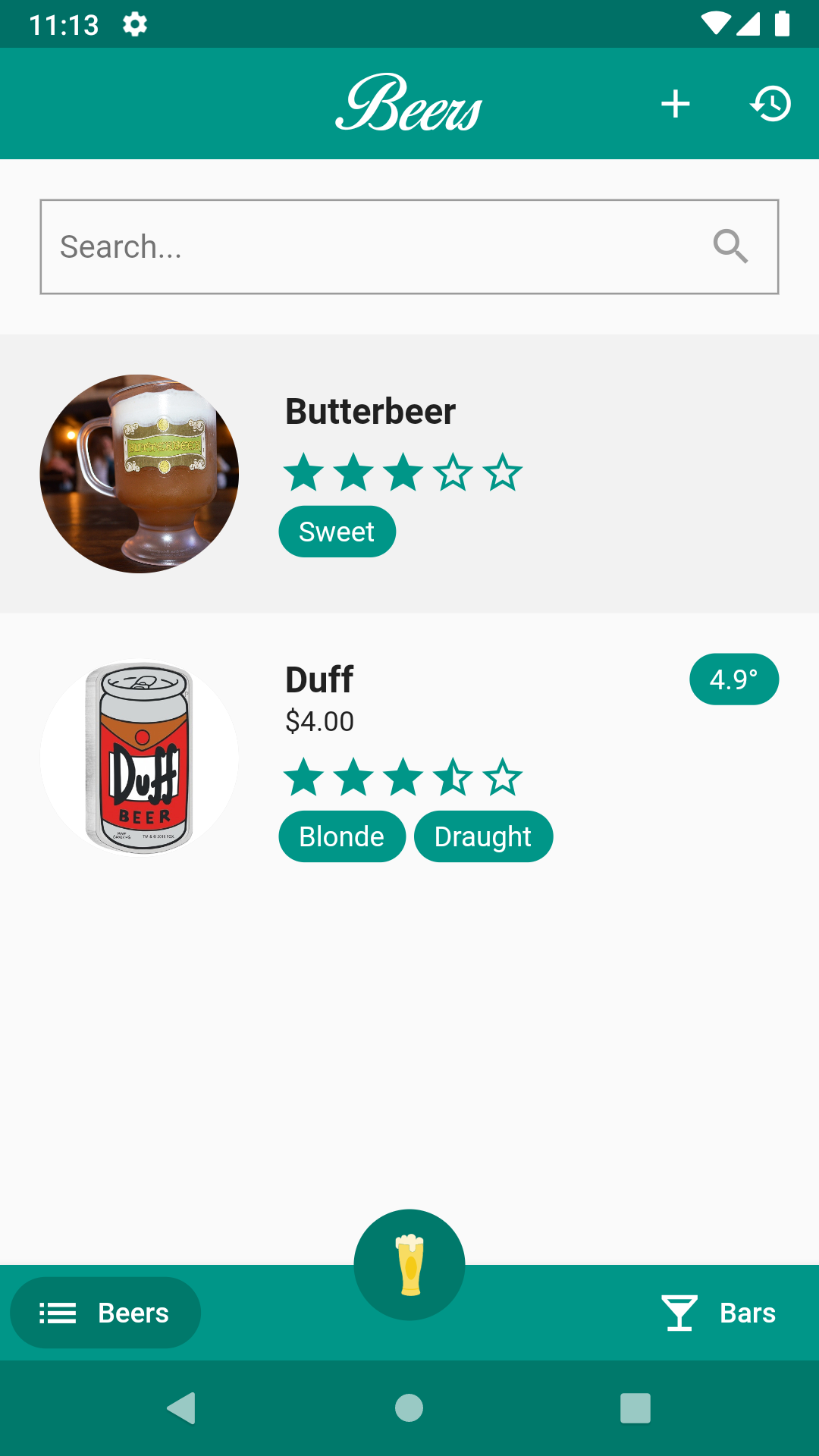Tap the Search field

(409, 246)
